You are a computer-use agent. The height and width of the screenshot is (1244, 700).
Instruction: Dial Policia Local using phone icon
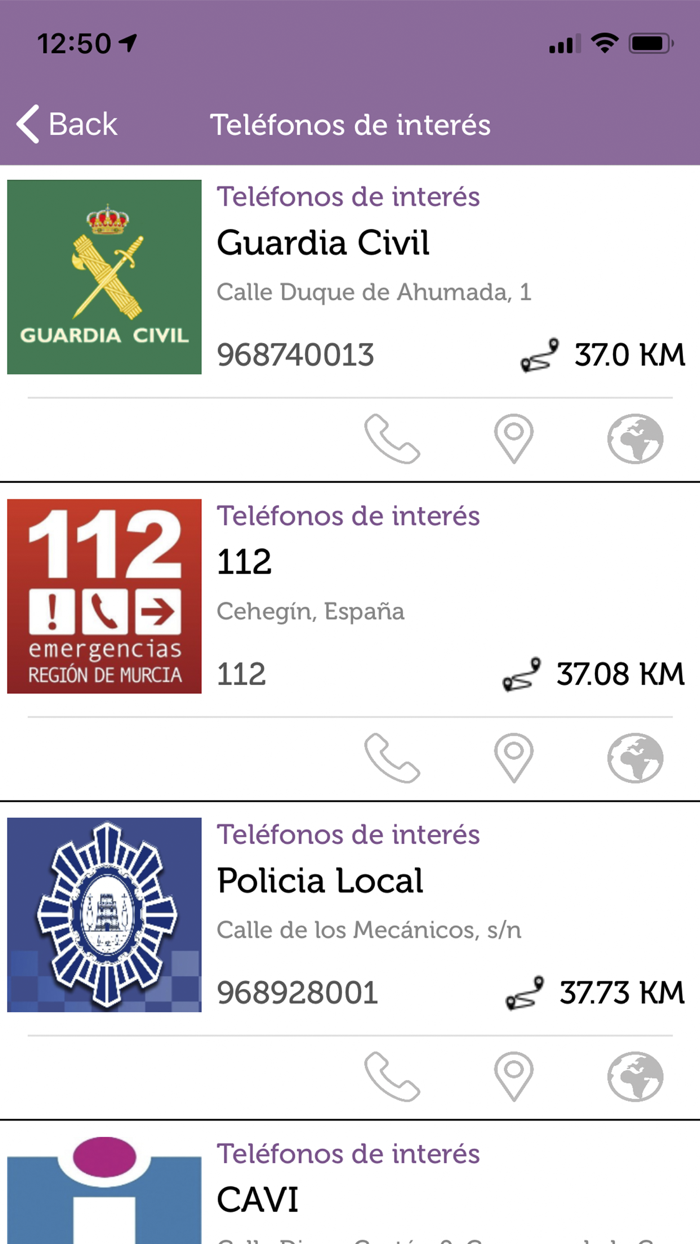point(392,1077)
